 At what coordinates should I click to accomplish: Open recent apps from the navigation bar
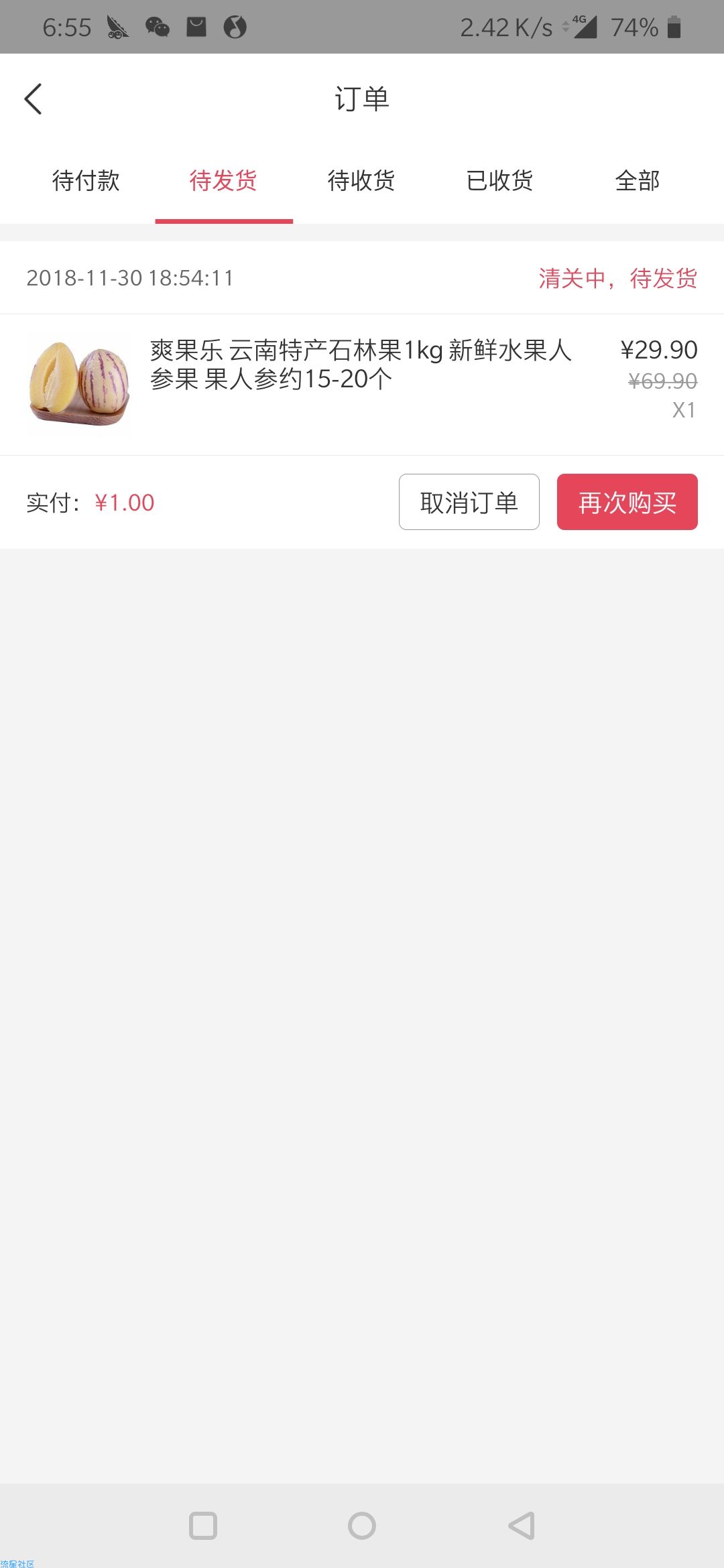[x=203, y=1526]
